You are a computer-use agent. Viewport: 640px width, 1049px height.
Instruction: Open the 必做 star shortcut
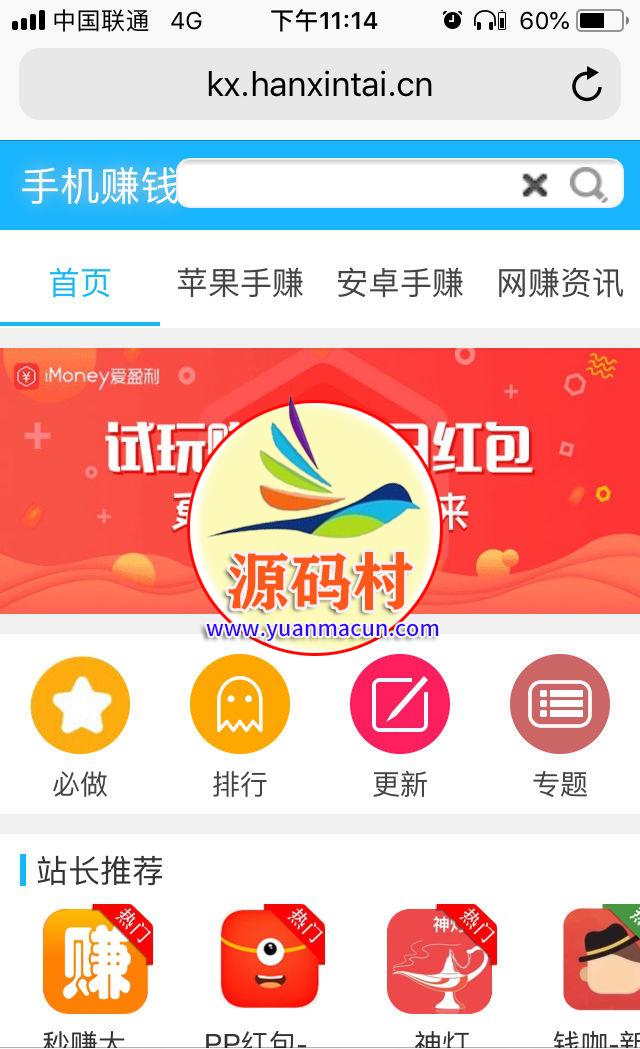(80, 704)
